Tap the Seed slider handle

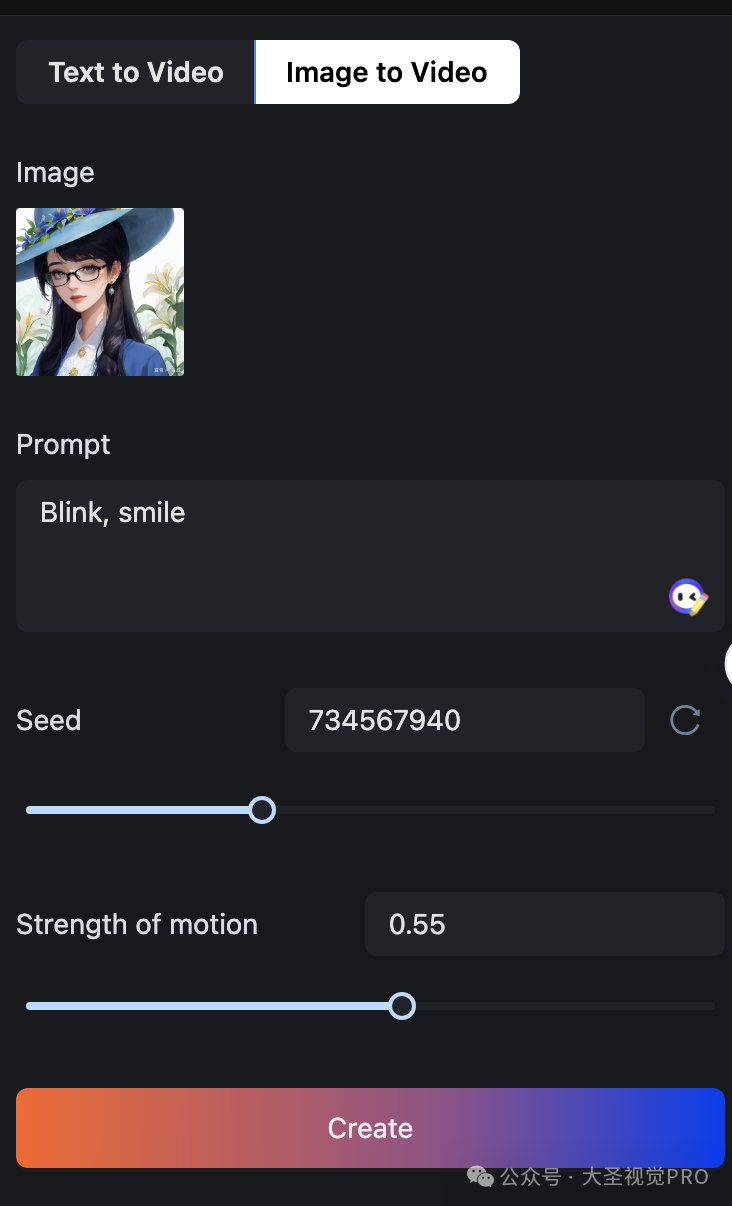tap(262, 810)
